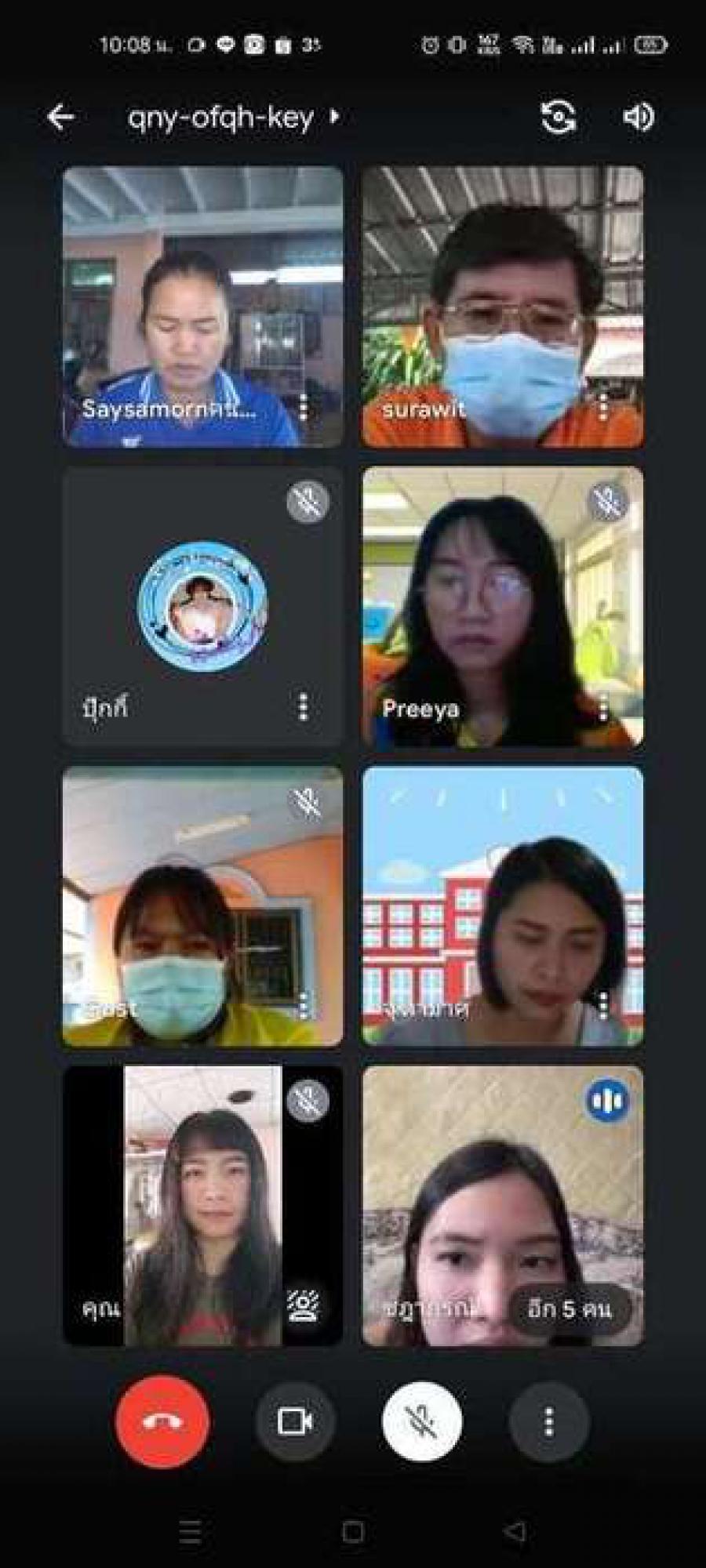
Task: Open meeting details for qny-ofqh-key
Action: pos(233,118)
